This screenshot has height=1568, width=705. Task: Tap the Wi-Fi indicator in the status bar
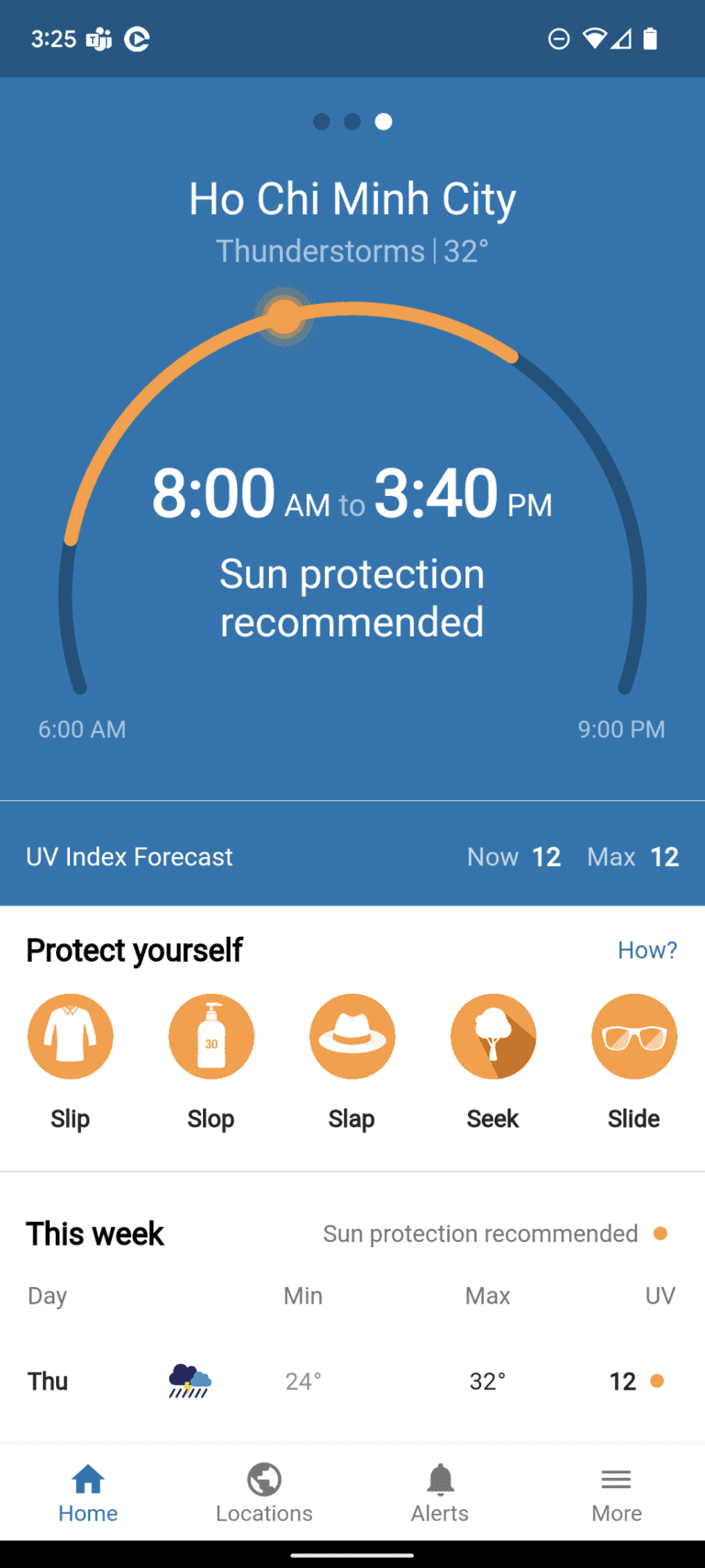coord(594,39)
